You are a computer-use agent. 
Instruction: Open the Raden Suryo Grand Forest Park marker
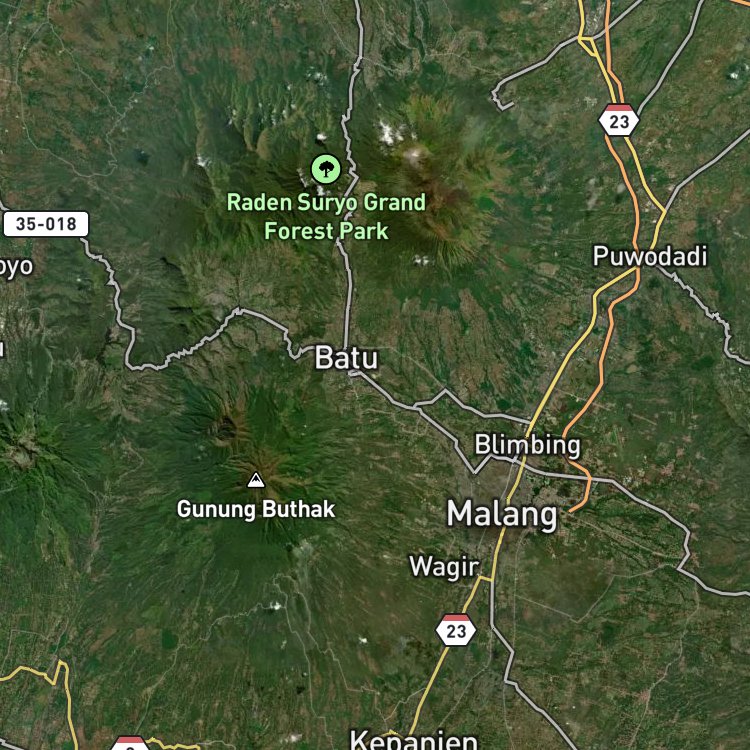[326, 169]
